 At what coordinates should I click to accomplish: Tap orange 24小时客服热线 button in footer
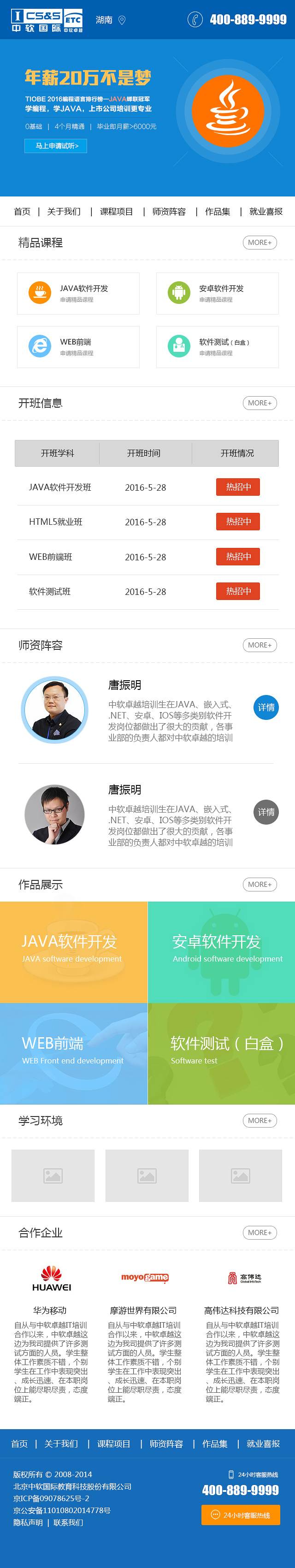pos(241,1515)
